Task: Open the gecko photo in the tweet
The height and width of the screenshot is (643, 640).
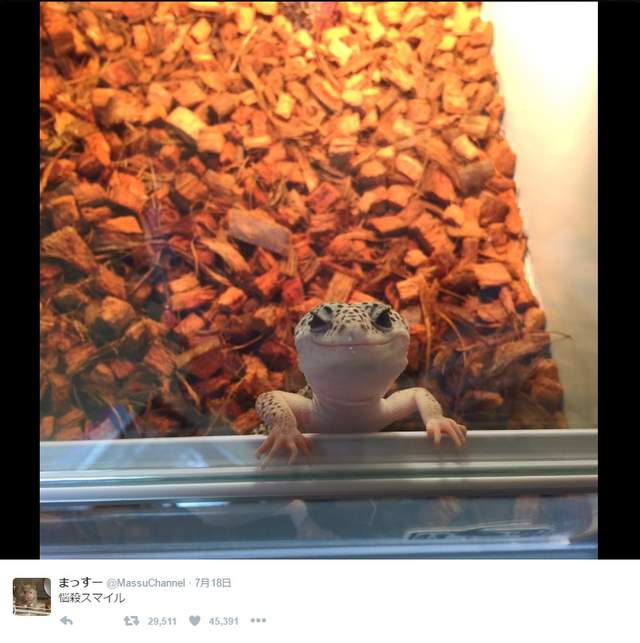Action: coord(318,280)
